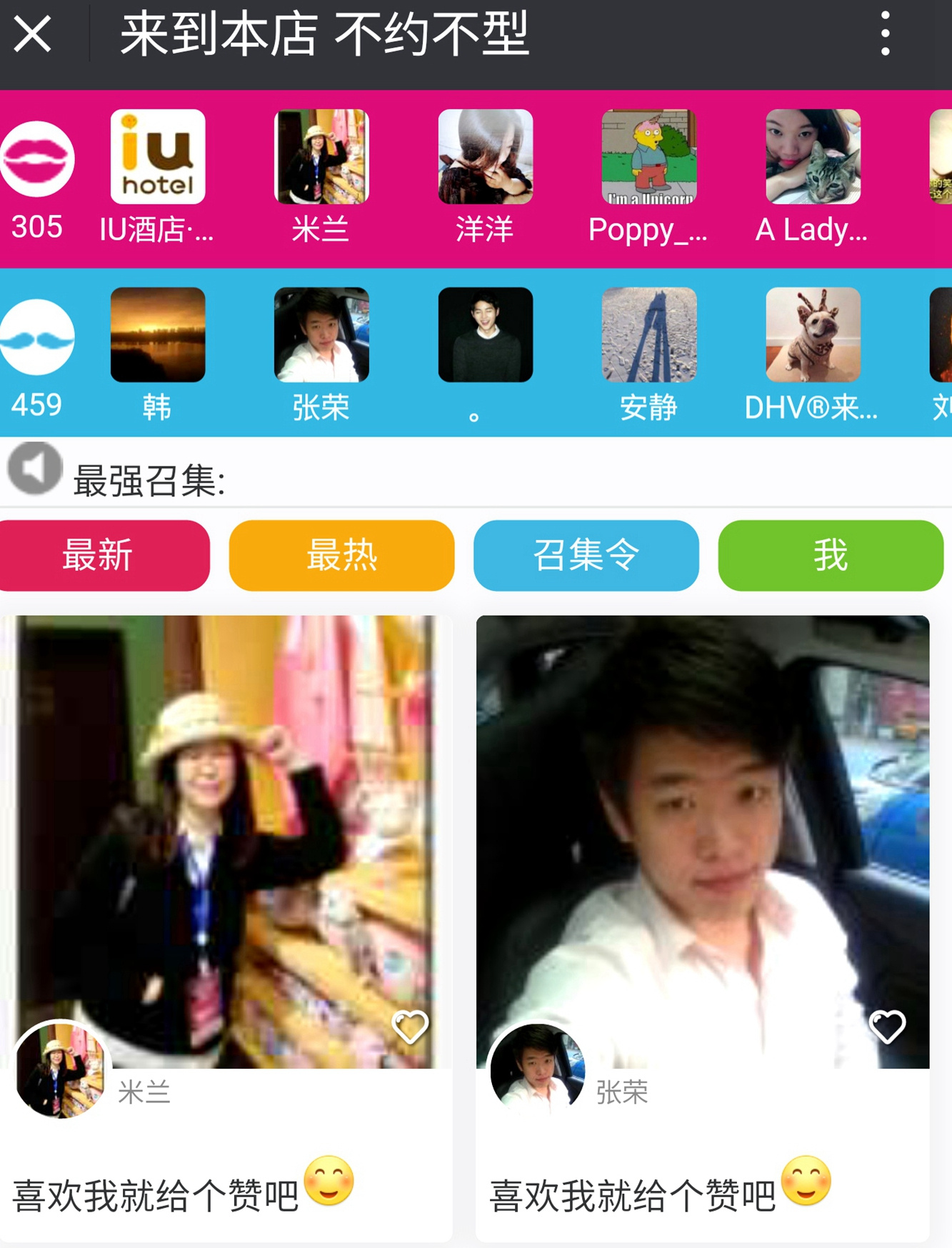Tap the mustache icon with 459

point(37,337)
